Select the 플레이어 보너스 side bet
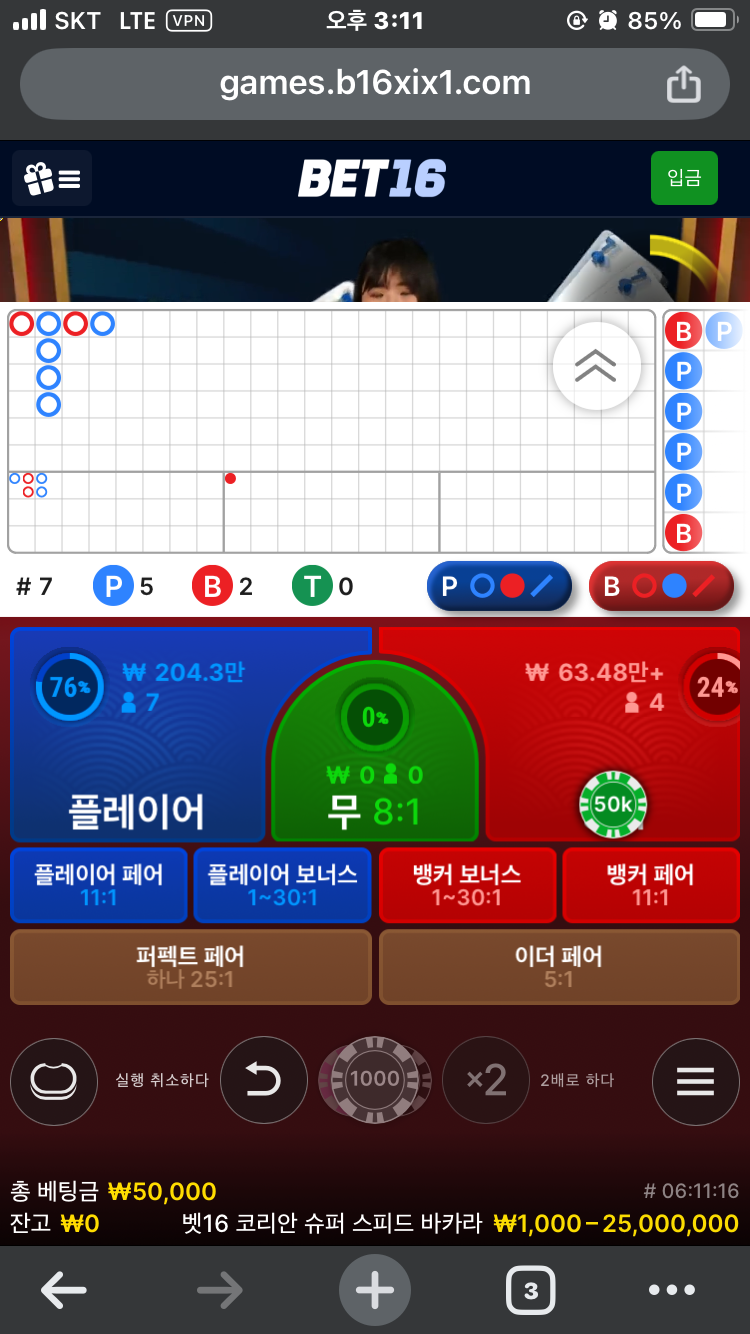 282,885
